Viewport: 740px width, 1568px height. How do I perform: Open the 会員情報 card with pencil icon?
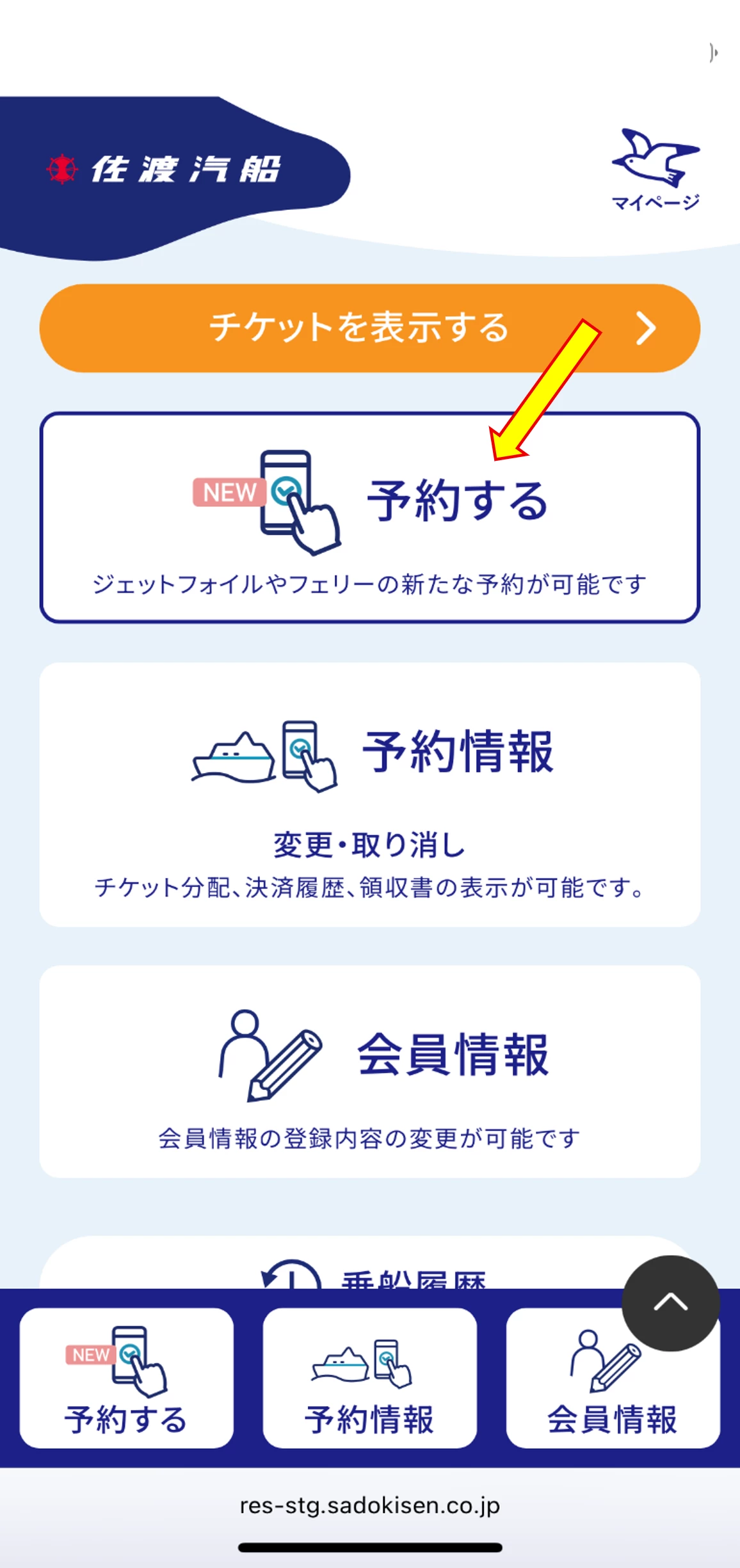coord(369,1071)
